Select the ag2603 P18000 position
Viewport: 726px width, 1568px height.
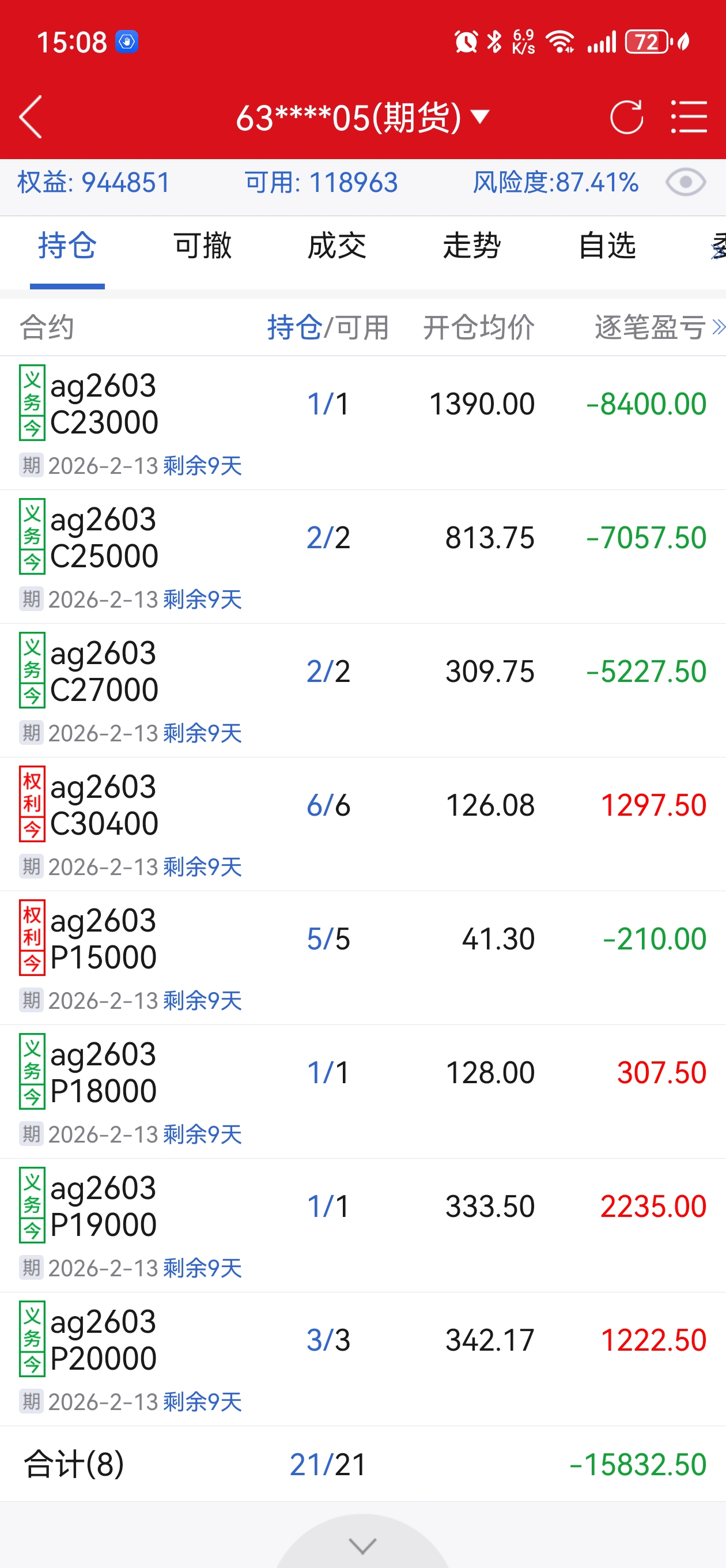pos(362,1091)
